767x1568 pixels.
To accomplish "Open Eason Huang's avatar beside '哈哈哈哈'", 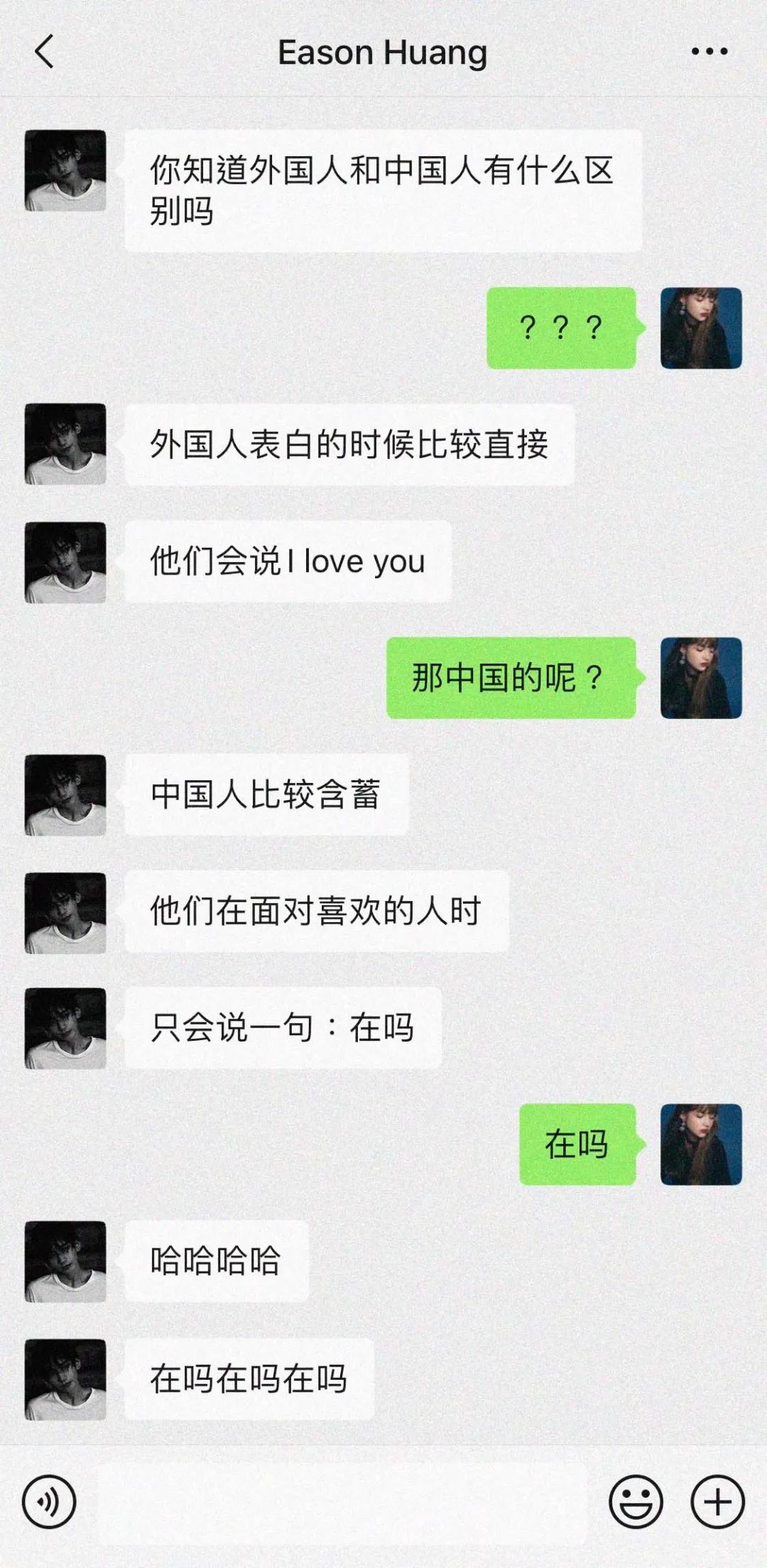I will 65,1261.
